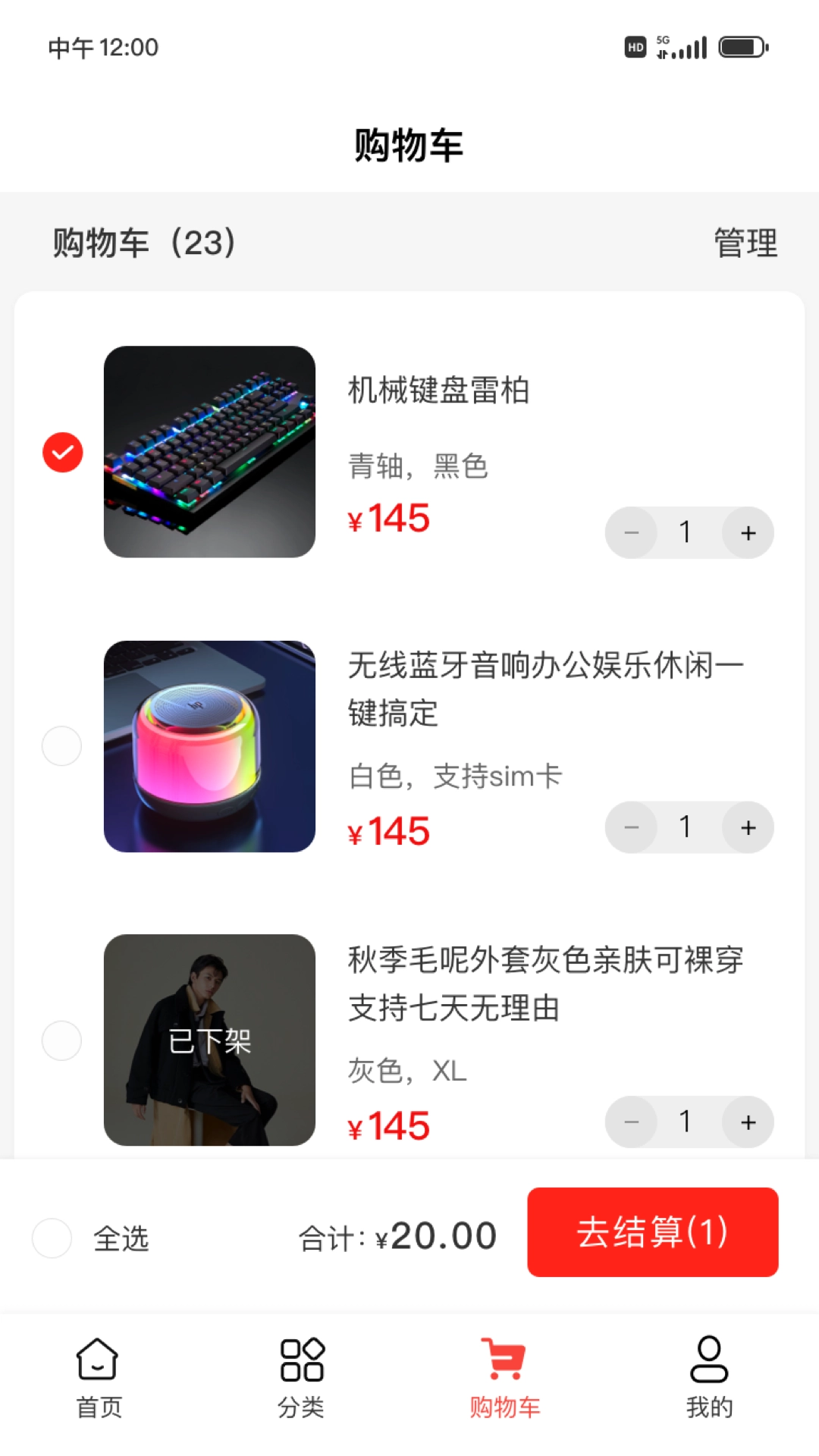Uncheck the selected 机械键盘雷柏 item
The height and width of the screenshot is (1456, 819).
pyautogui.click(x=61, y=450)
